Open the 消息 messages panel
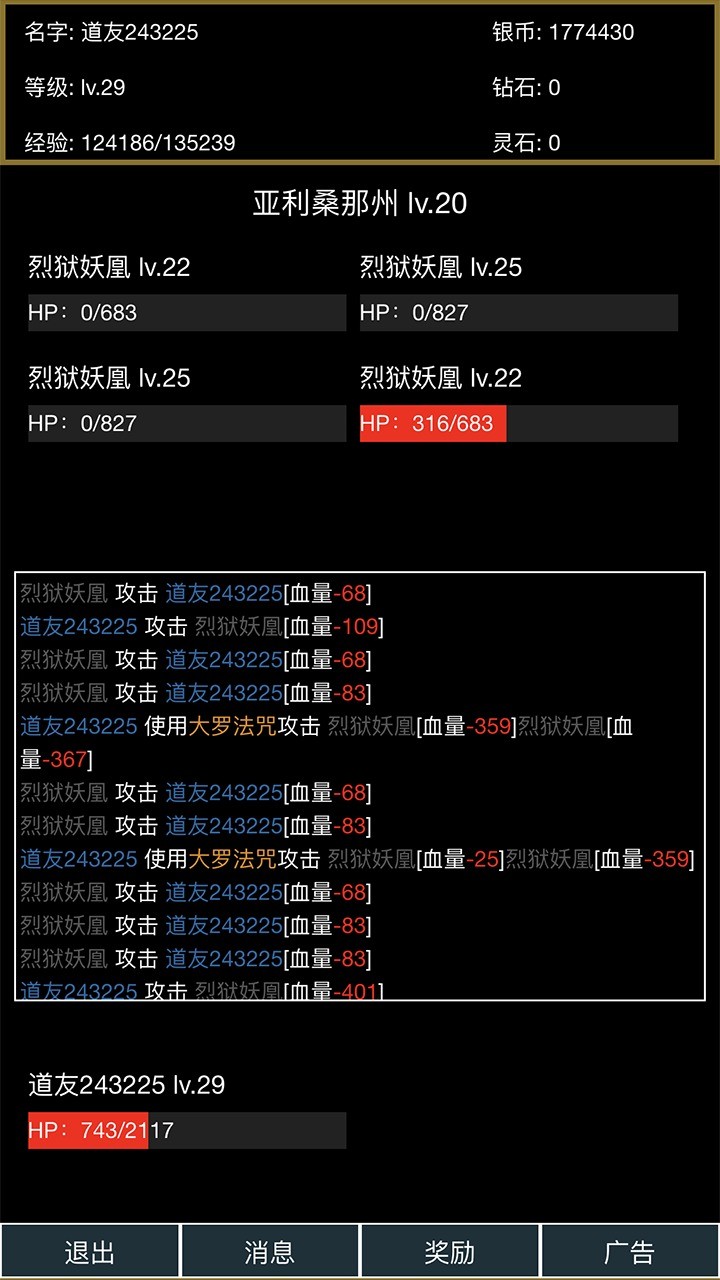 [270, 1251]
